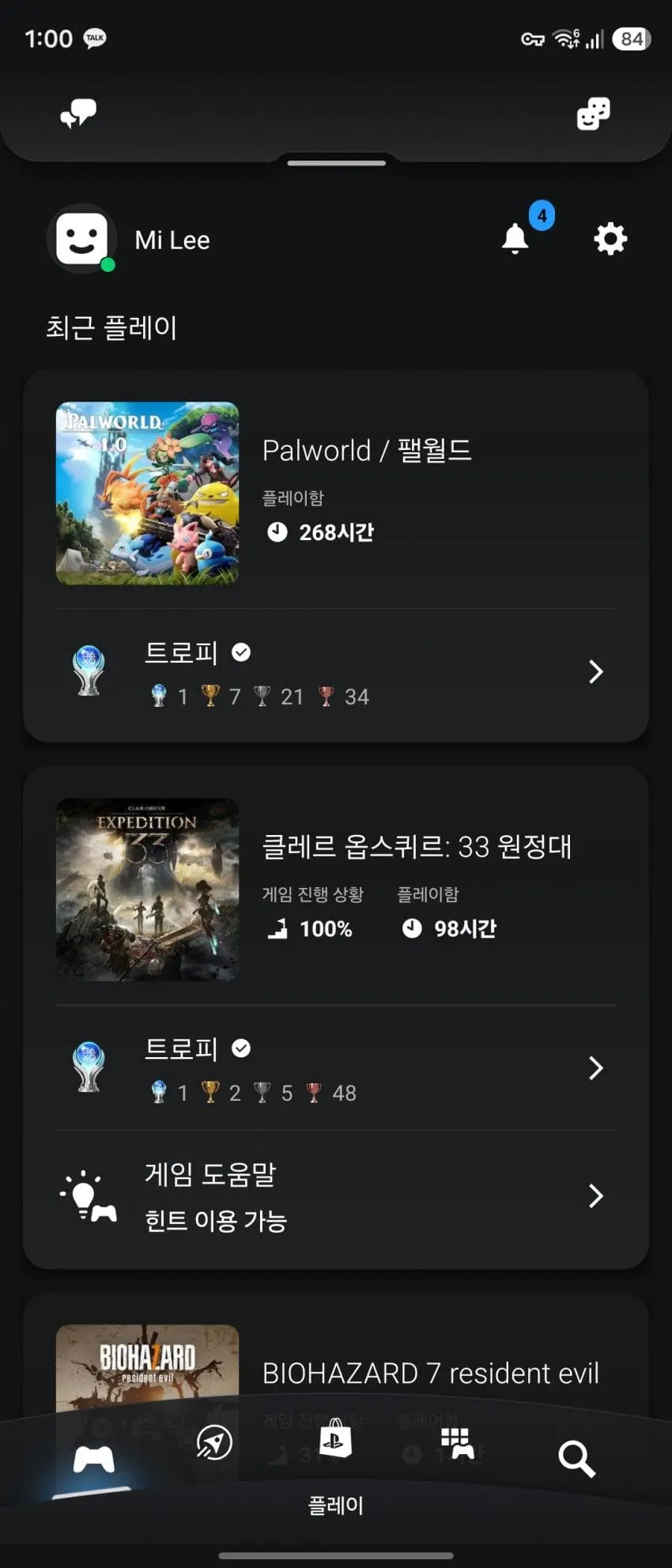The height and width of the screenshot is (1568, 672).
Task: View Palworld trophies row
Action: (x=336, y=672)
